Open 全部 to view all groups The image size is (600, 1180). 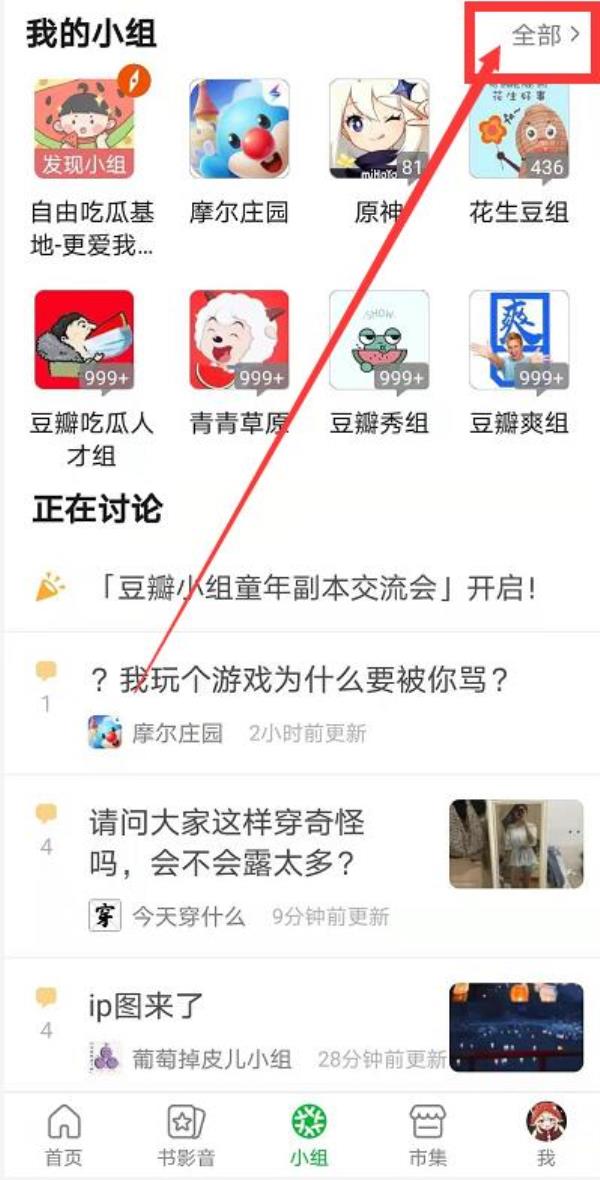click(x=544, y=36)
